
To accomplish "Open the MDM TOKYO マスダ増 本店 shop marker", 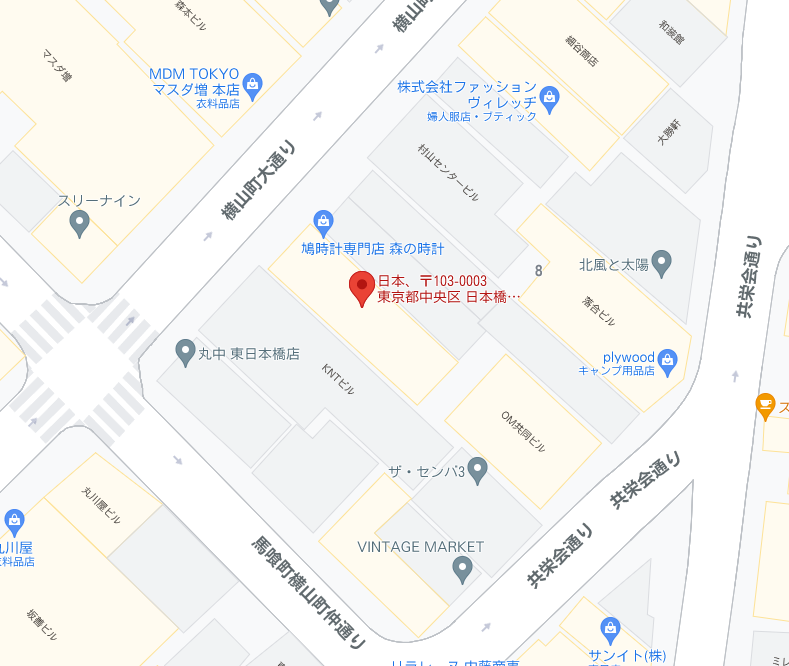I will 253,83.
